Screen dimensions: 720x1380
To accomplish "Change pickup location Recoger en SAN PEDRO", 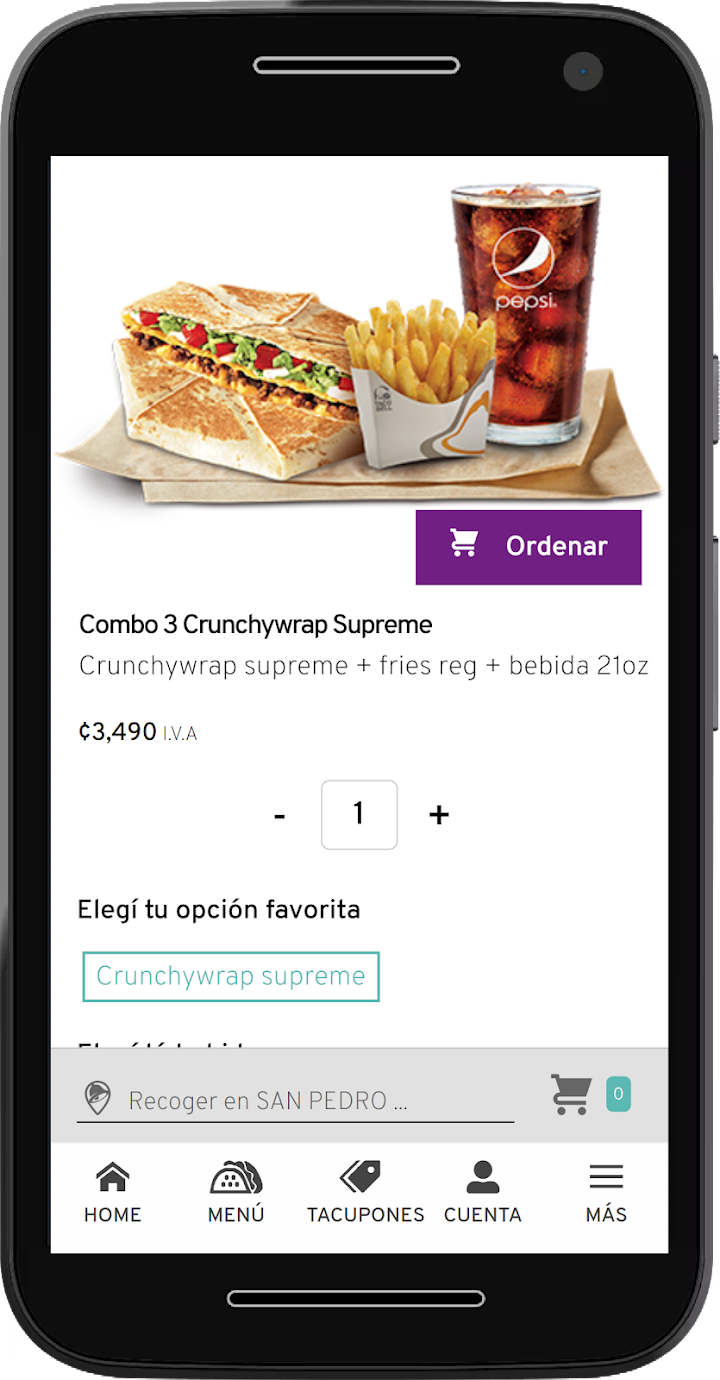I will pos(295,1101).
